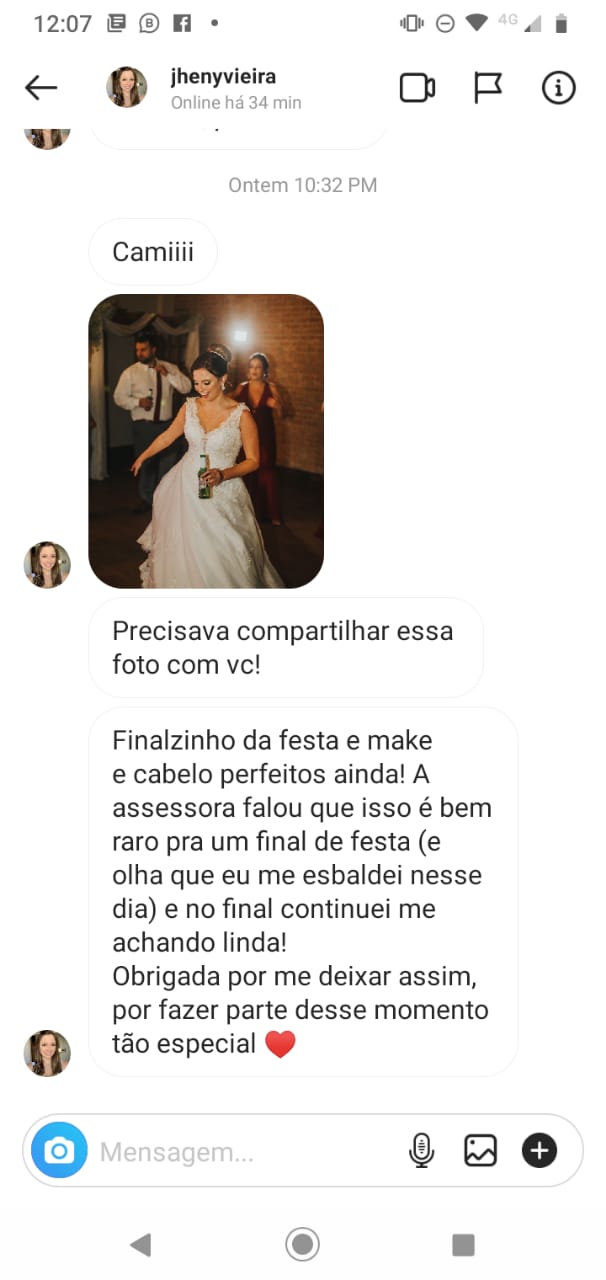Tap the system home button

click(x=302, y=1244)
